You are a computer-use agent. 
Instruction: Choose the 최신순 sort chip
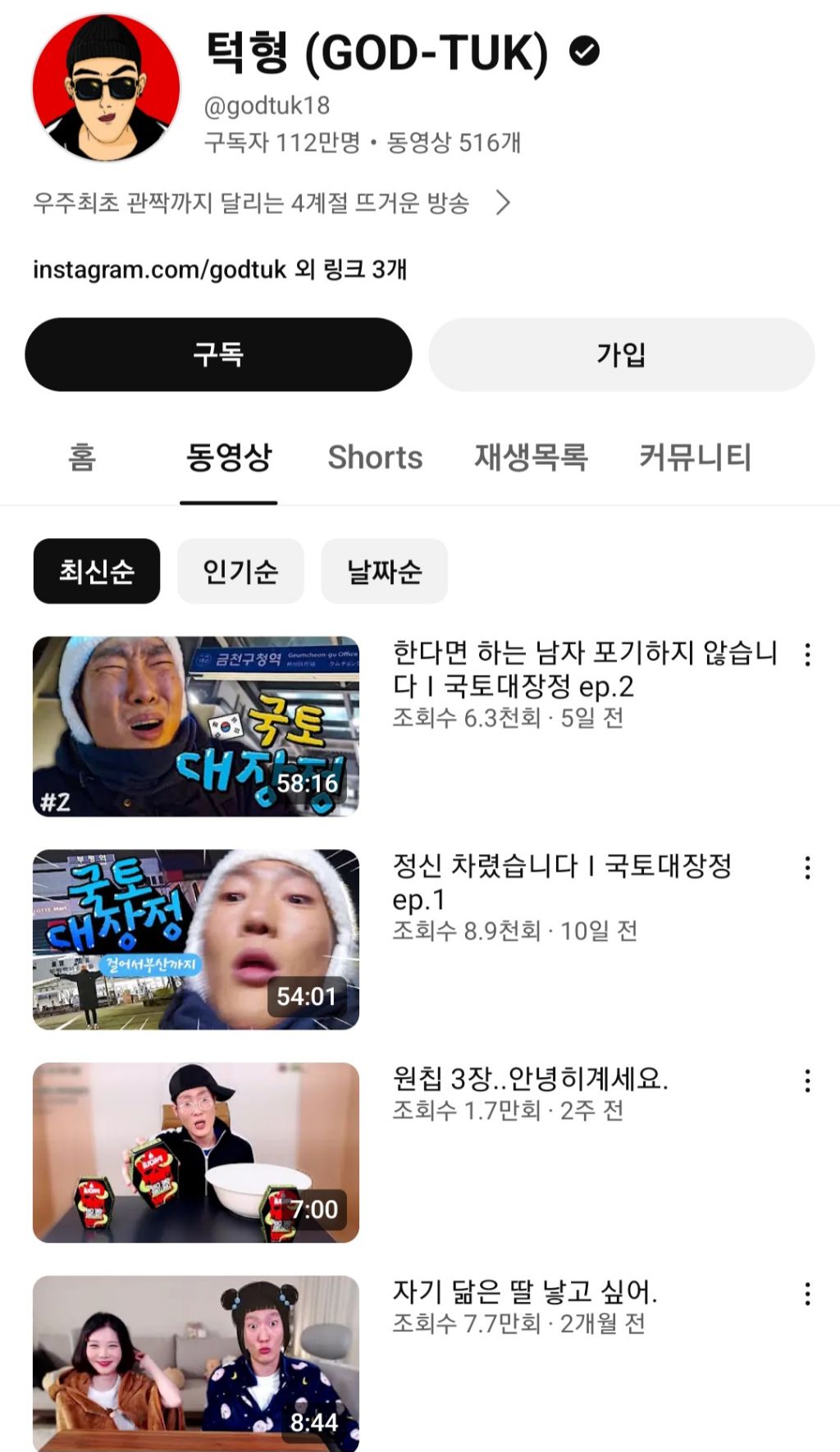point(96,571)
